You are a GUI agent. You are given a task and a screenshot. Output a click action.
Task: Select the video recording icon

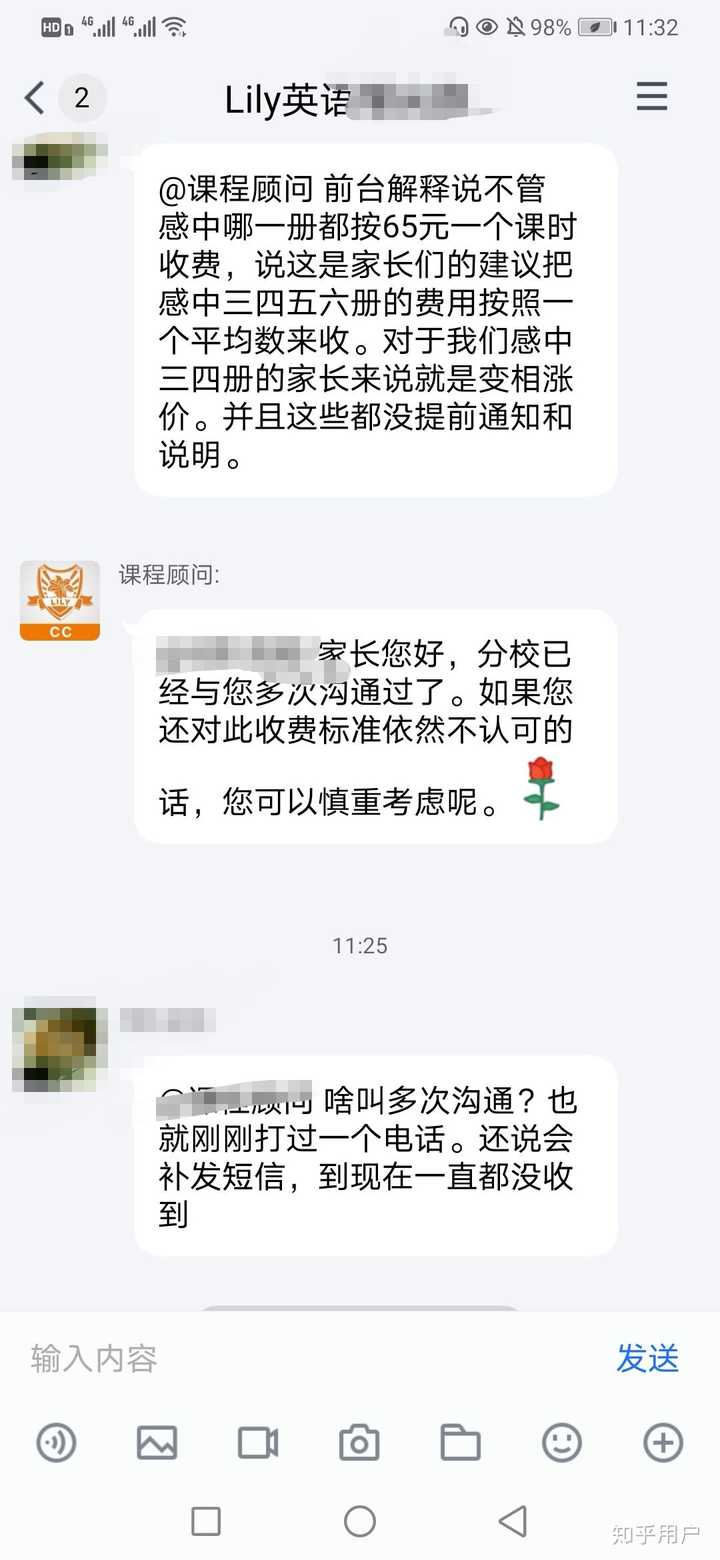tap(257, 1443)
